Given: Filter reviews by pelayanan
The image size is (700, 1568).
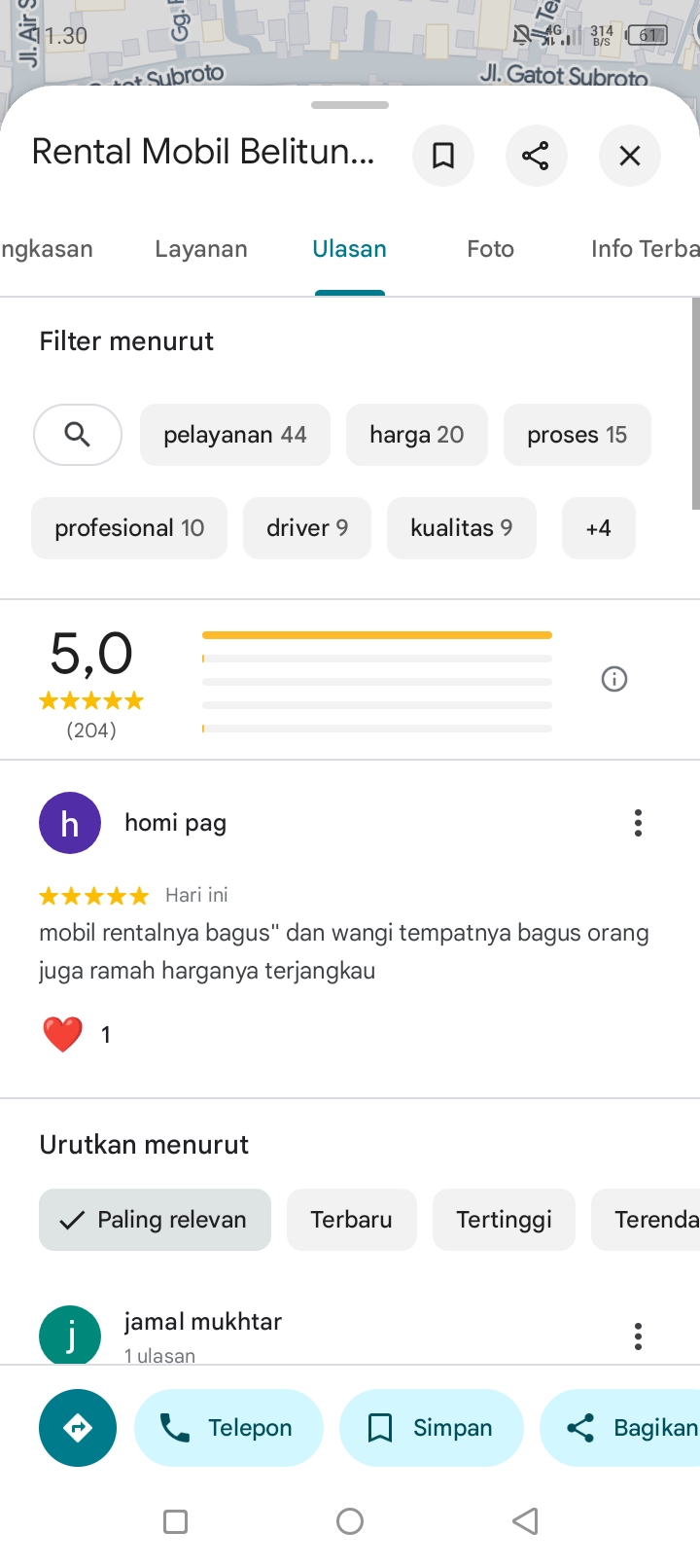Looking at the screenshot, I should click(x=235, y=435).
